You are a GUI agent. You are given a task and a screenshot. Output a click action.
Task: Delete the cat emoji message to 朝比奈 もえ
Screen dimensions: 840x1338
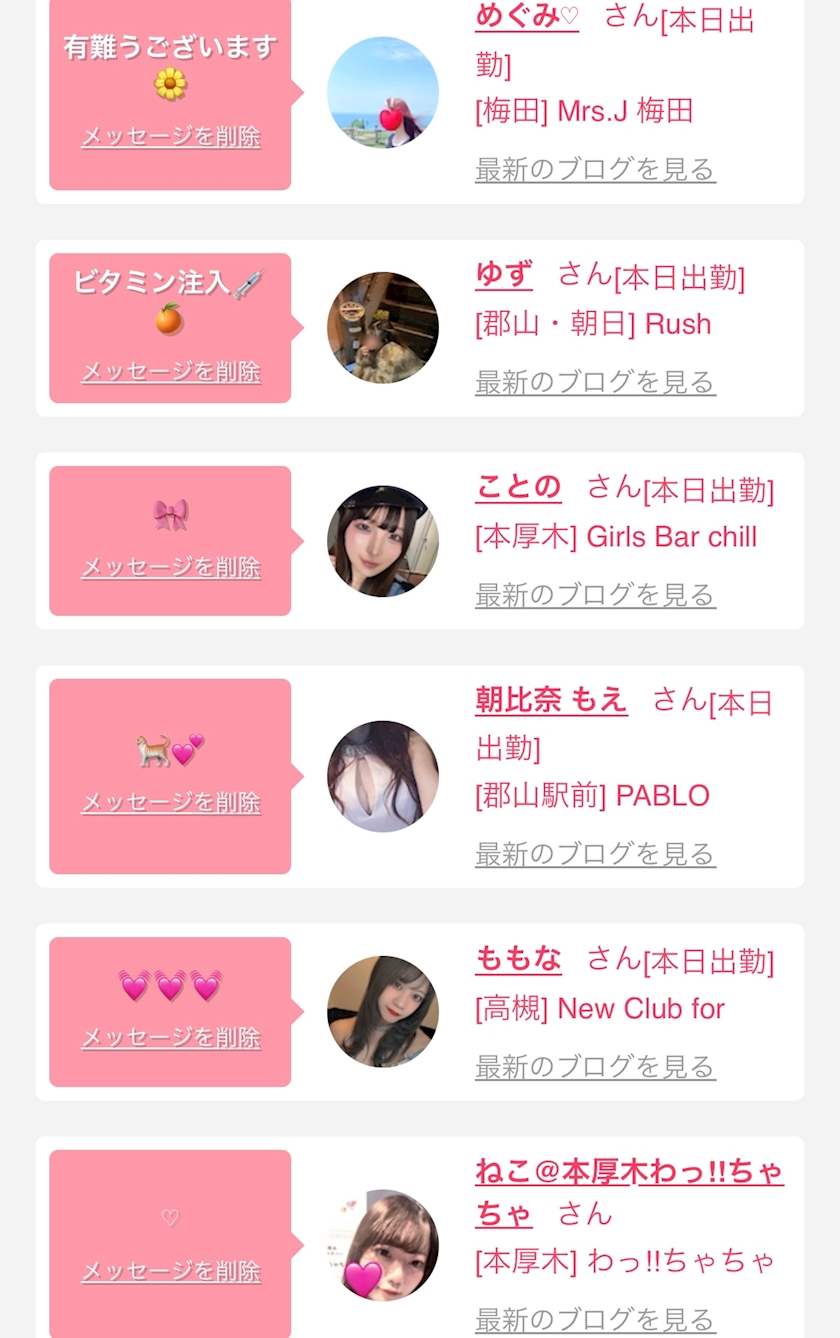click(x=171, y=802)
